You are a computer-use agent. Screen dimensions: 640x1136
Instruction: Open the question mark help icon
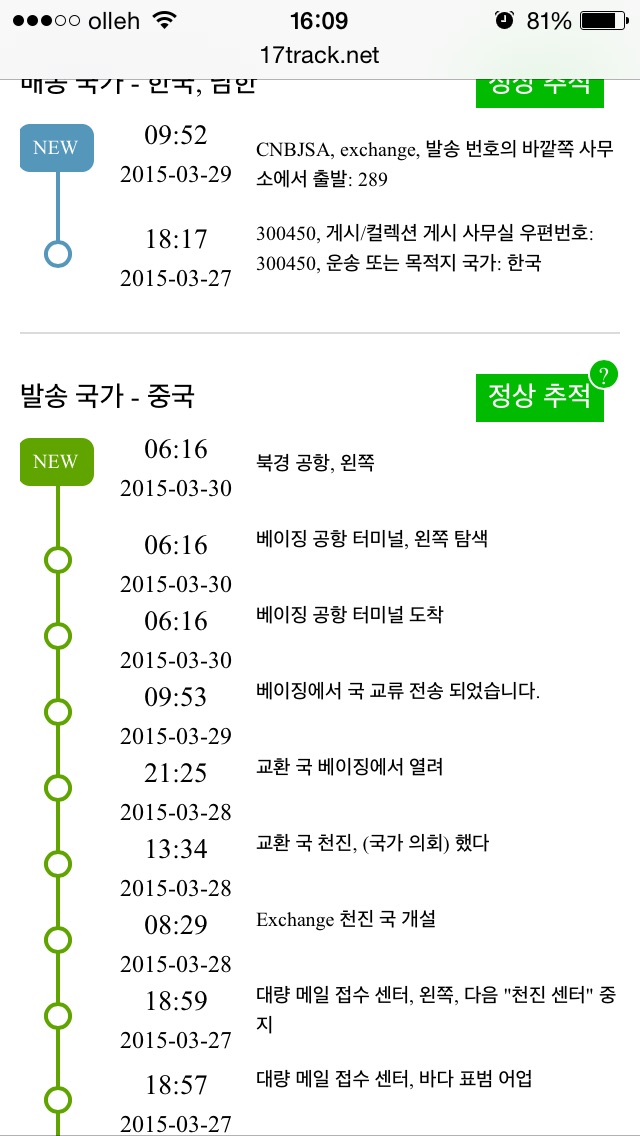coord(604,375)
